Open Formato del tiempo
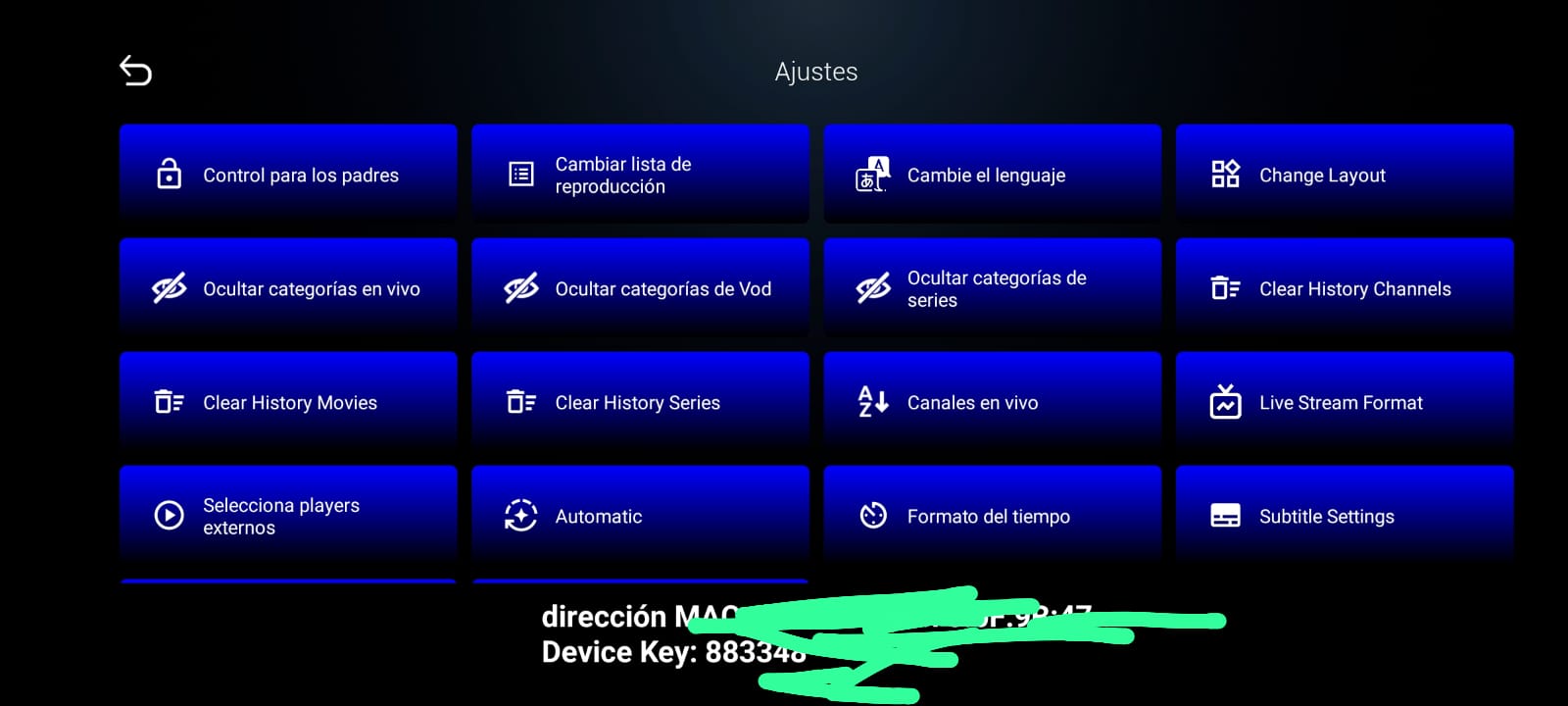Screen dimensions: 1568x706 click(992, 516)
